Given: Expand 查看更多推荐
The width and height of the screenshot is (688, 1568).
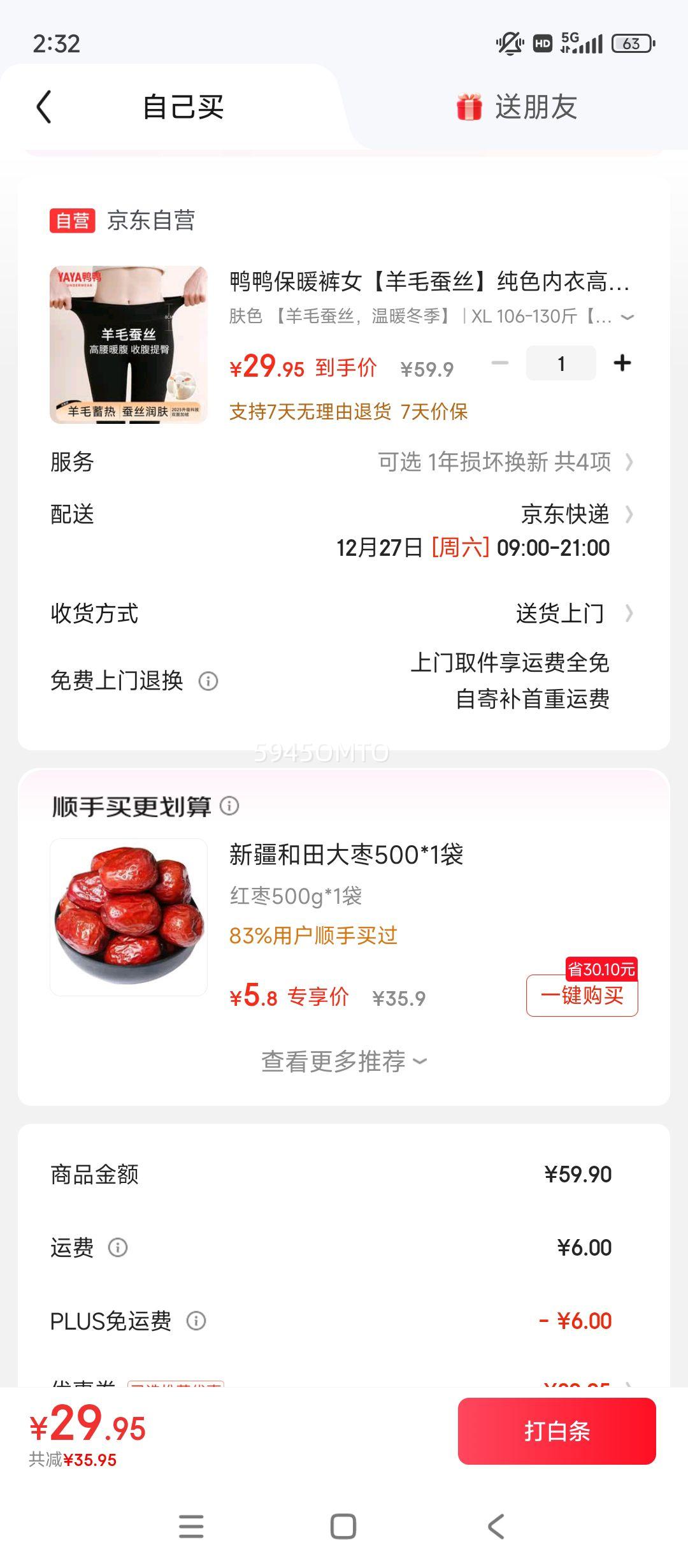Looking at the screenshot, I should (344, 1061).
